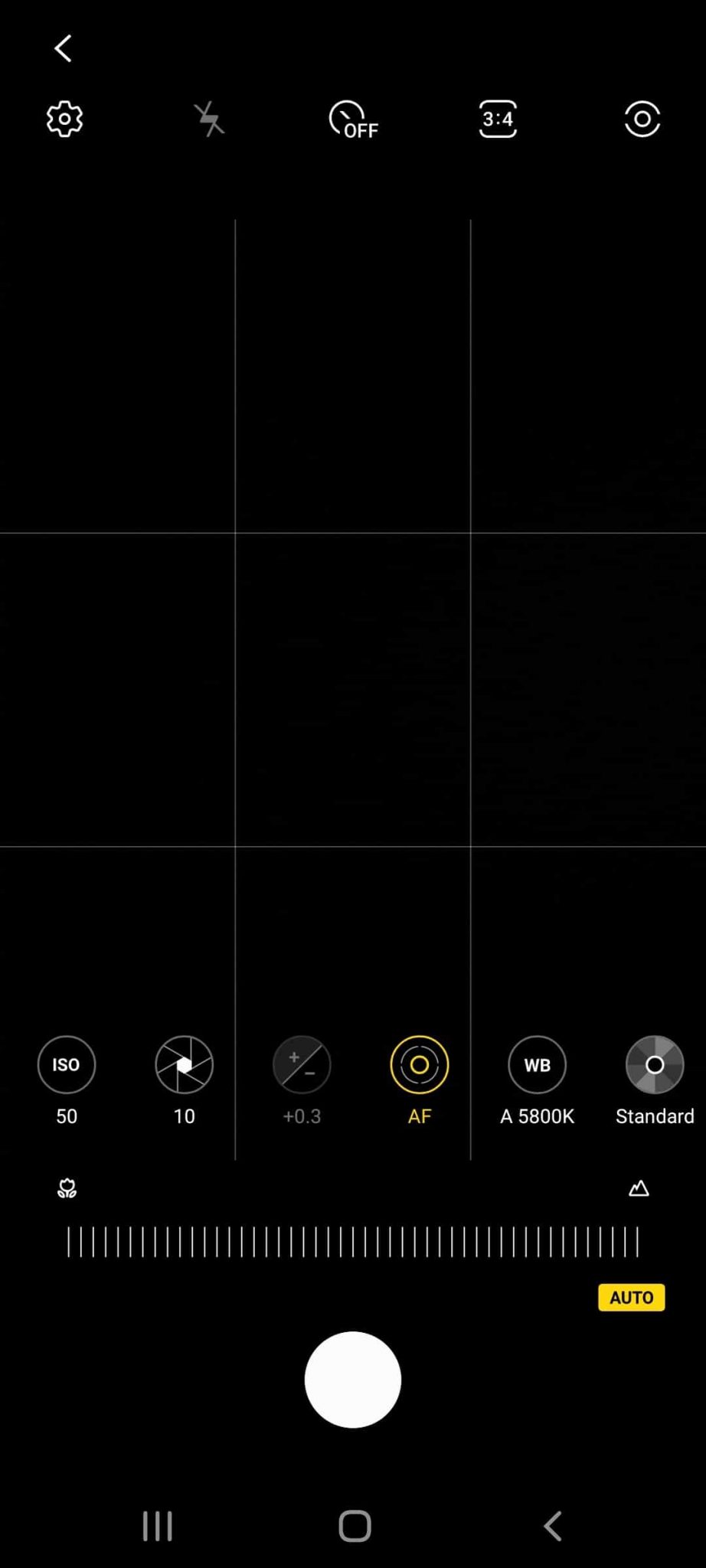
Task: Set focus to infinity mountain icon
Action: [x=639, y=1188]
